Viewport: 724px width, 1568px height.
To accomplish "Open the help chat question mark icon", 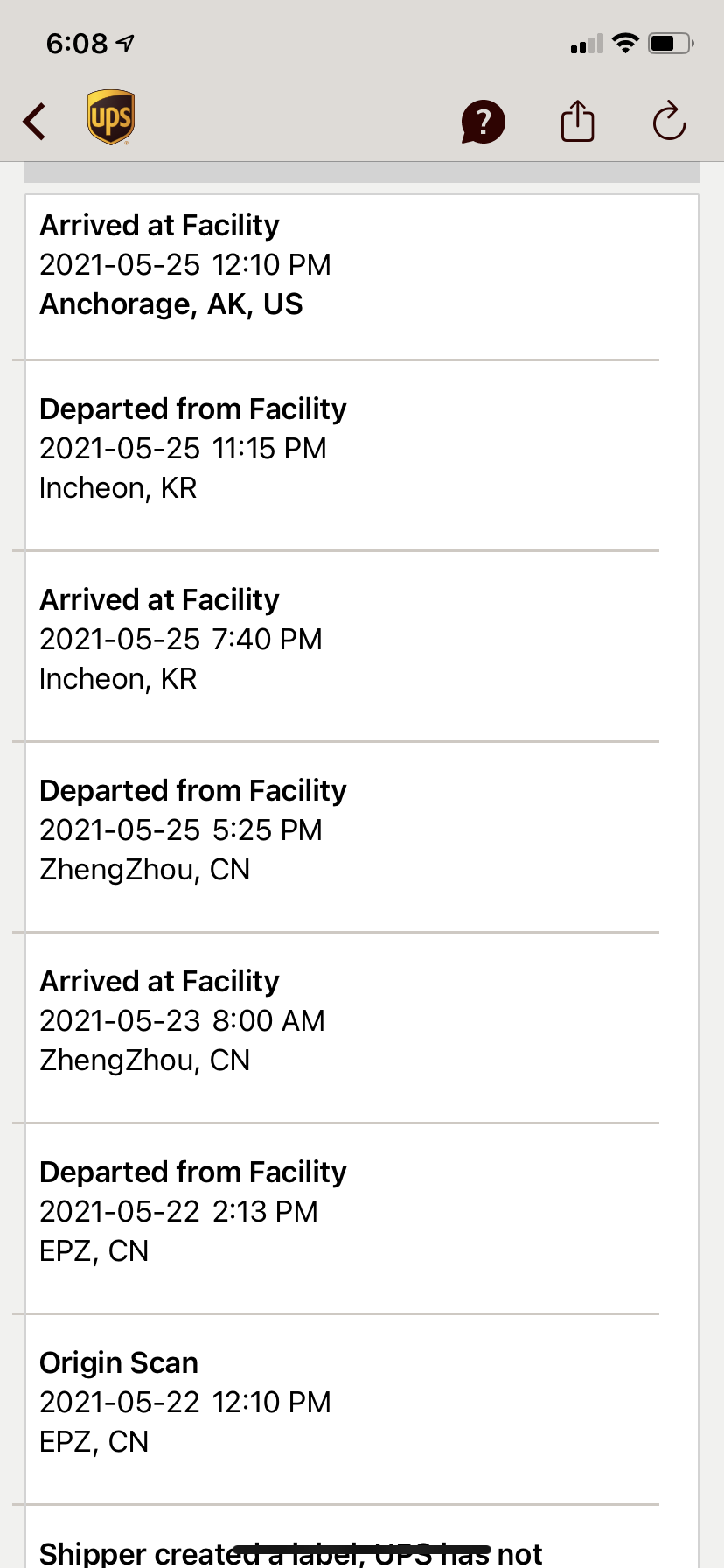I will 483,121.
